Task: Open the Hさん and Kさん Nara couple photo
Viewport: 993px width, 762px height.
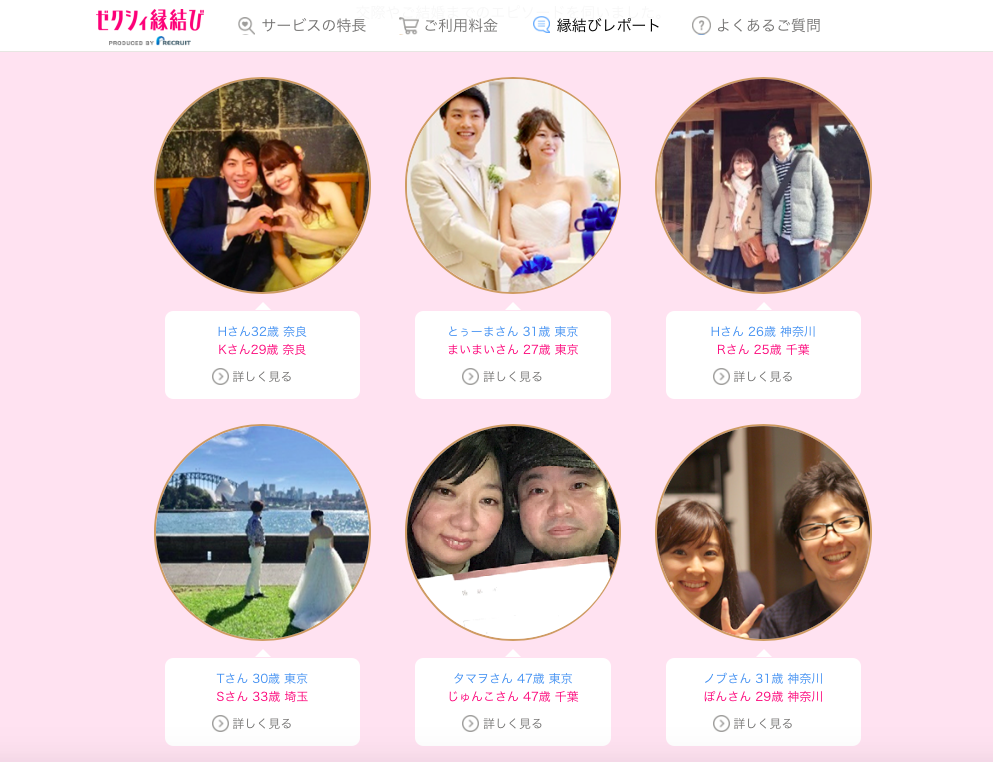Action: [262, 186]
